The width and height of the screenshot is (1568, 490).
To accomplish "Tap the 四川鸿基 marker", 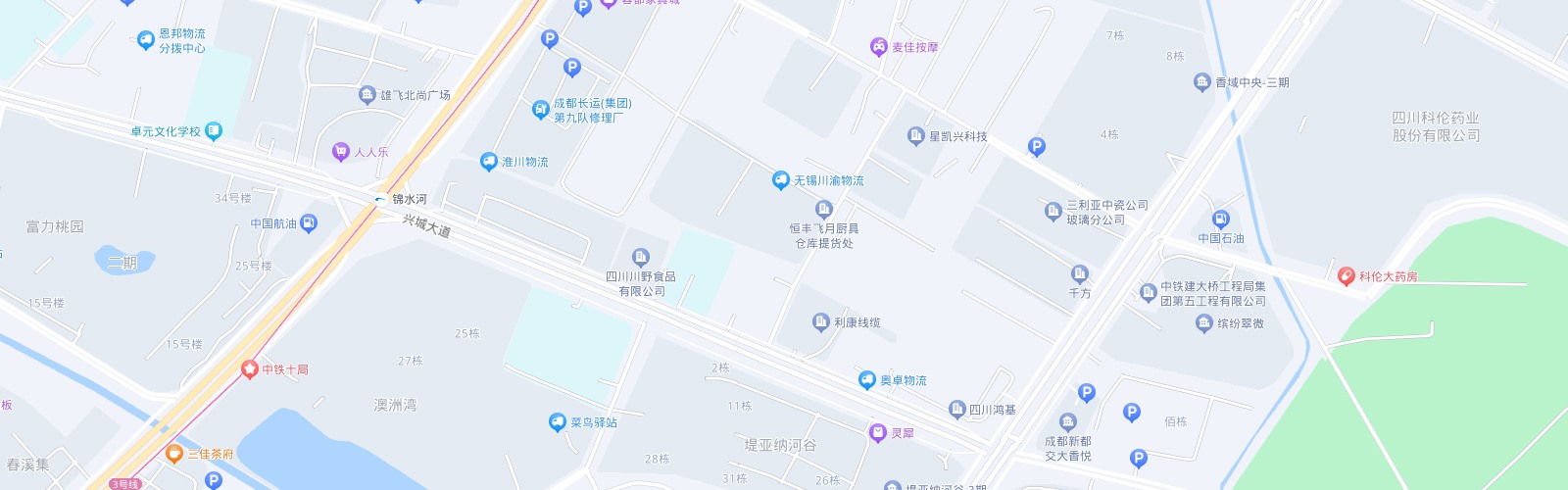I will click(x=957, y=410).
